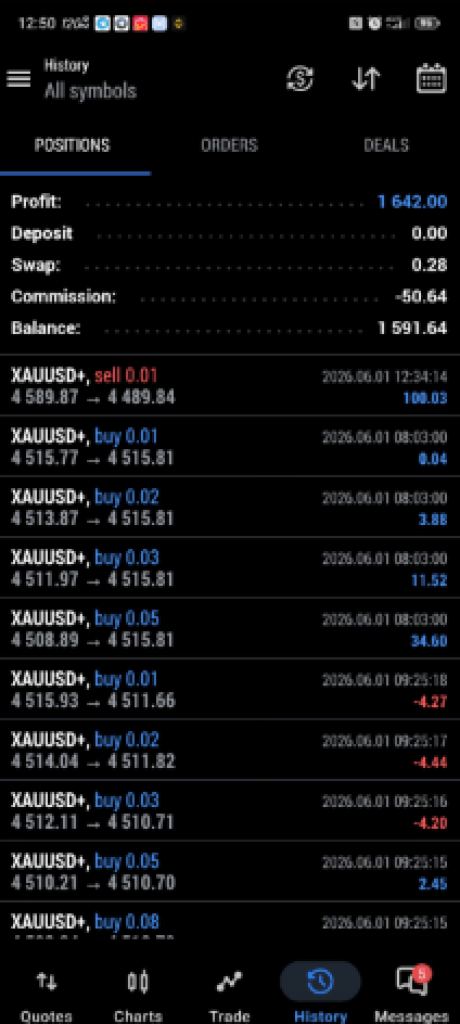The width and height of the screenshot is (460, 1024).
Task: Open the buy 0.01 position with loss -4.27
Action: coord(230,690)
